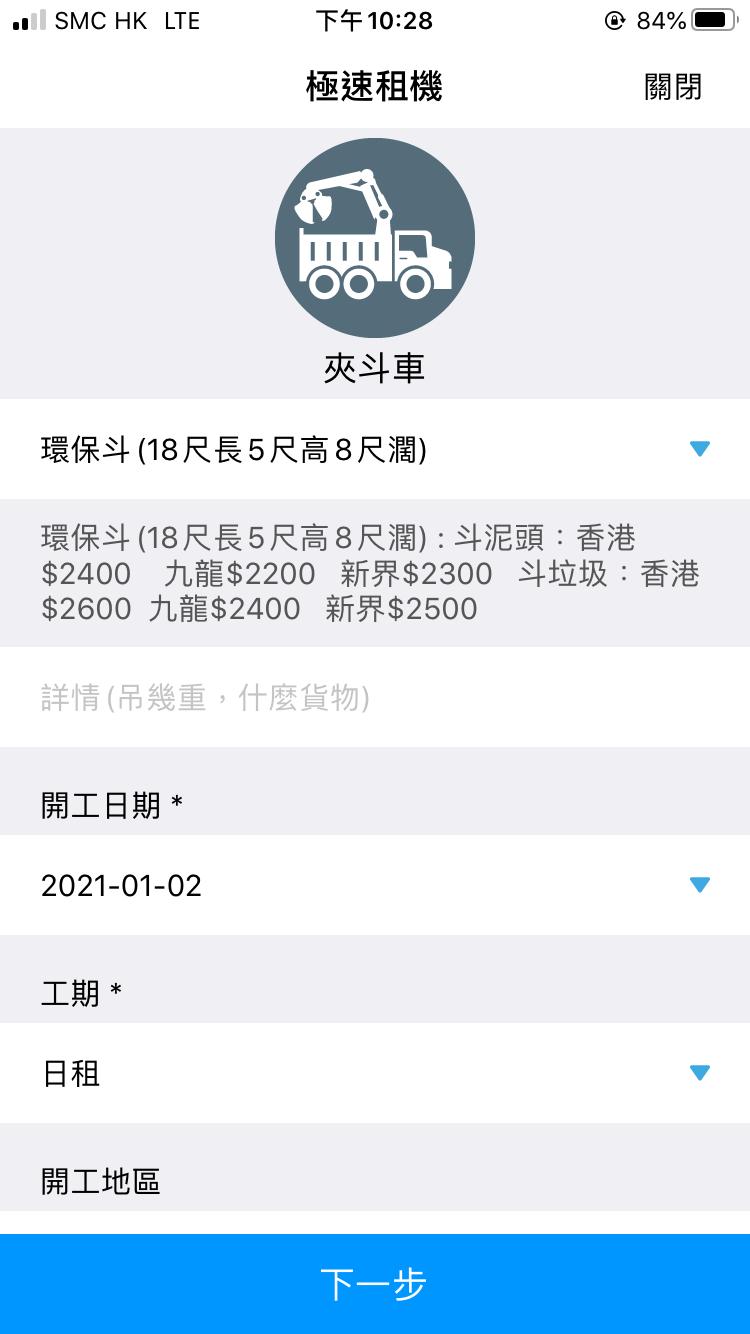Close the 極速租機 form with 關閉

672,88
